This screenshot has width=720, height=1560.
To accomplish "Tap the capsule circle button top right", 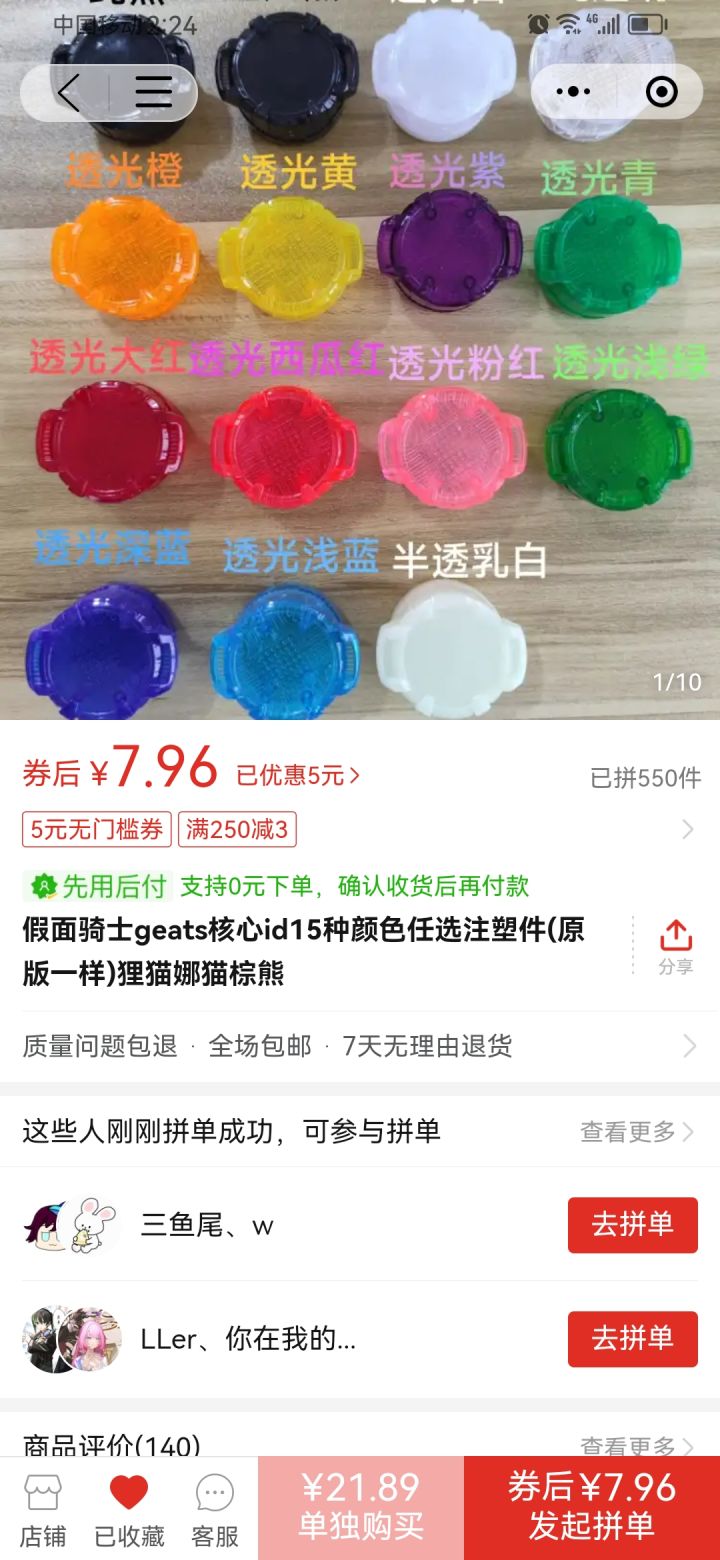I will coord(660,90).
